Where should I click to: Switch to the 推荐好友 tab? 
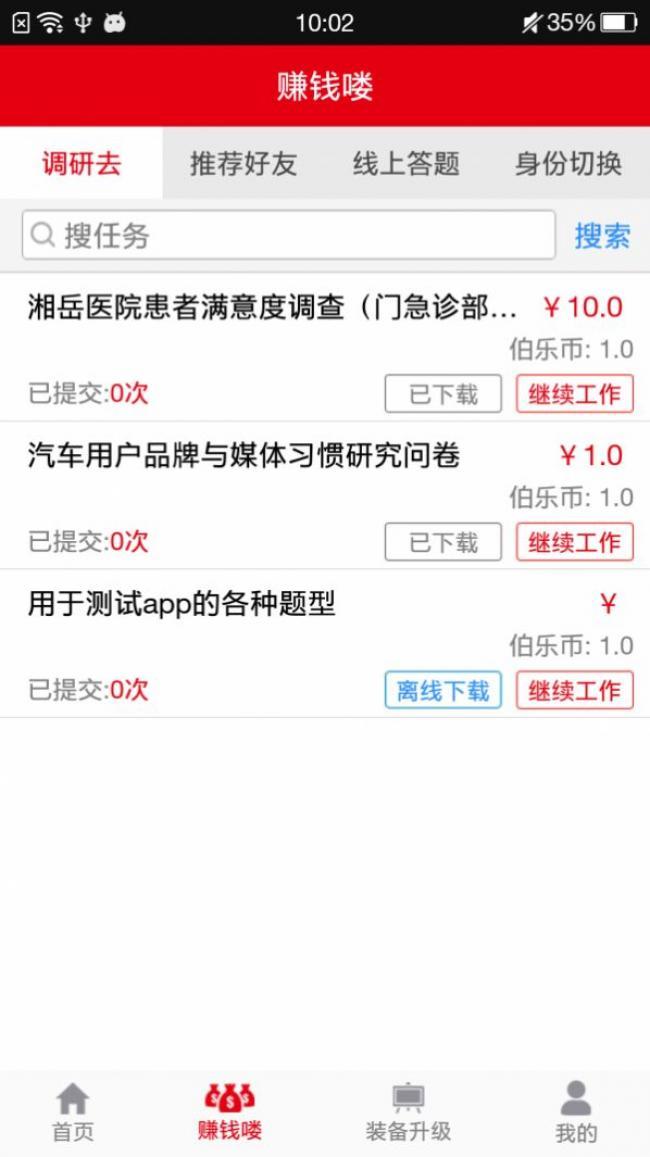click(x=243, y=163)
